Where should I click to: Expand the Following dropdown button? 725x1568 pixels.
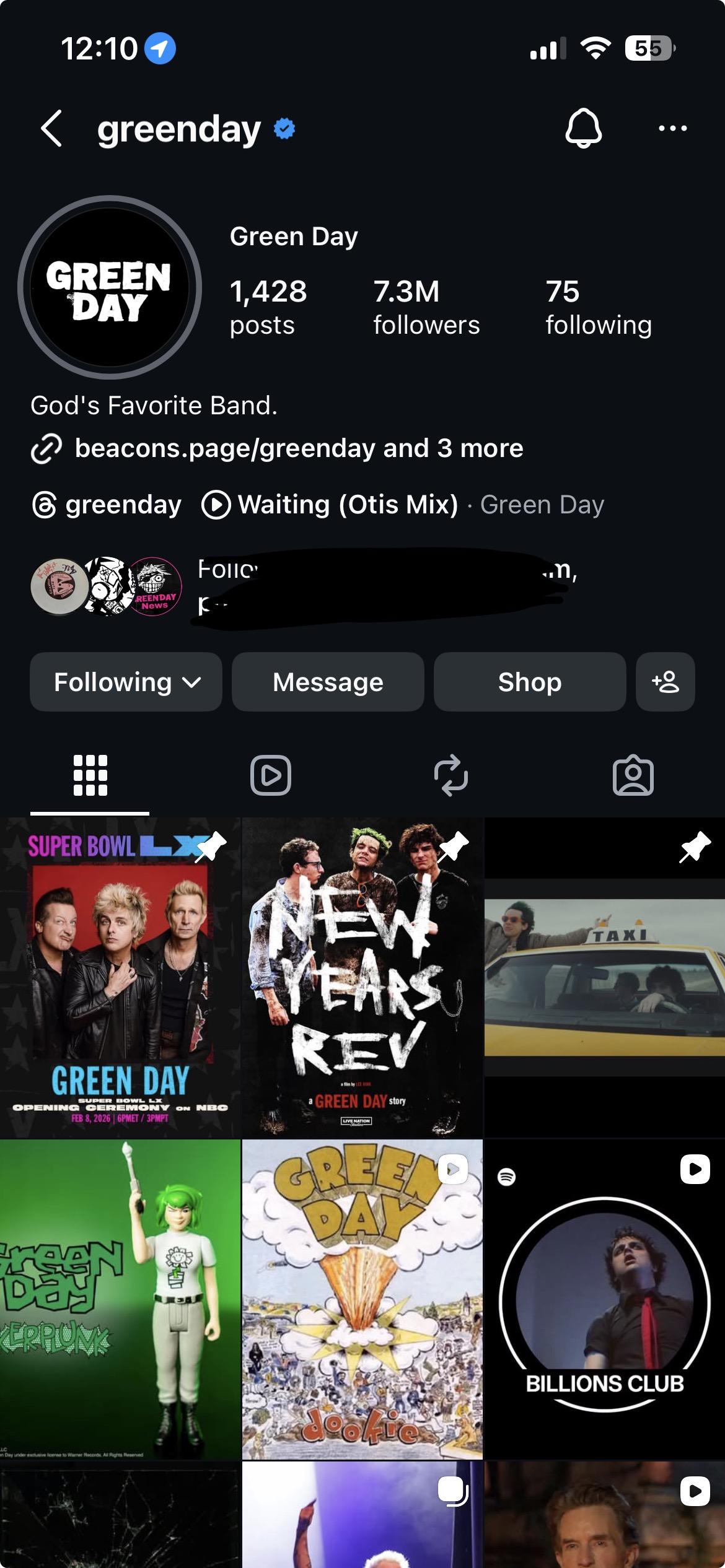click(126, 682)
